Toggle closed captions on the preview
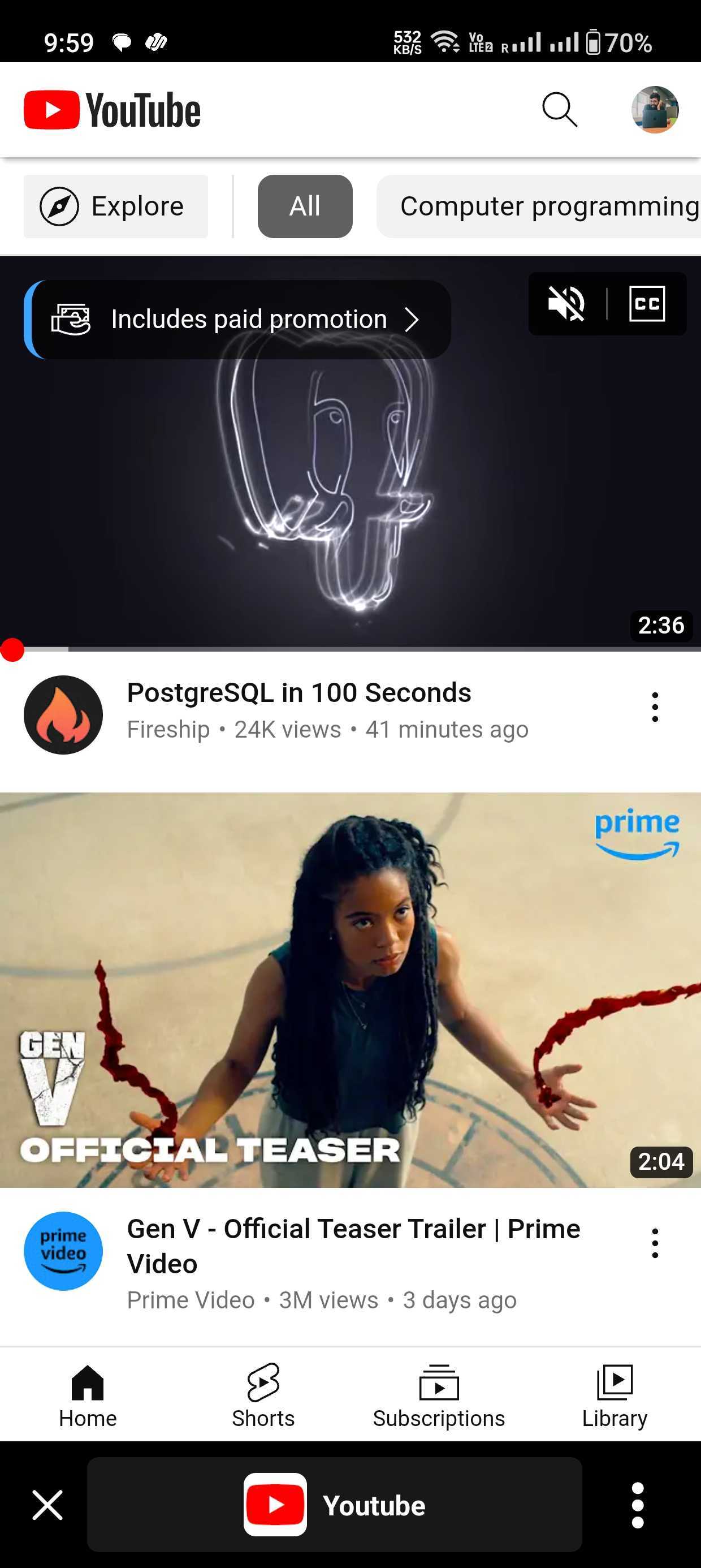 646,303
